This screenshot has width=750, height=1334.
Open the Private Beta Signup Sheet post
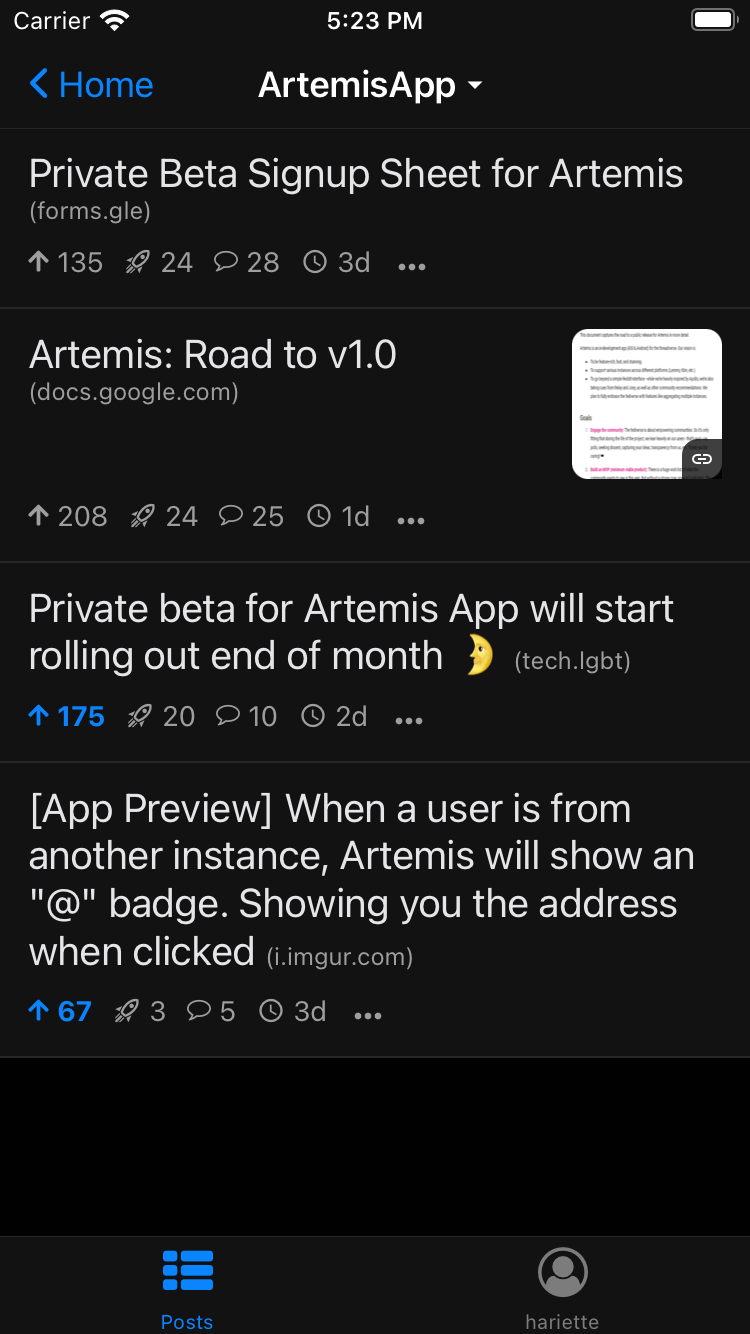click(356, 174)
